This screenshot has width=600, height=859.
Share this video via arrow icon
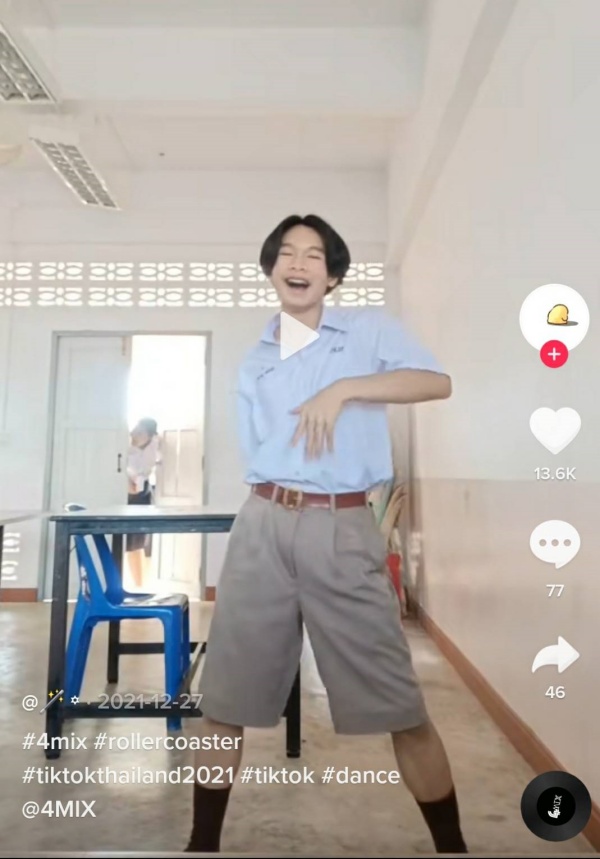point(554,656)
